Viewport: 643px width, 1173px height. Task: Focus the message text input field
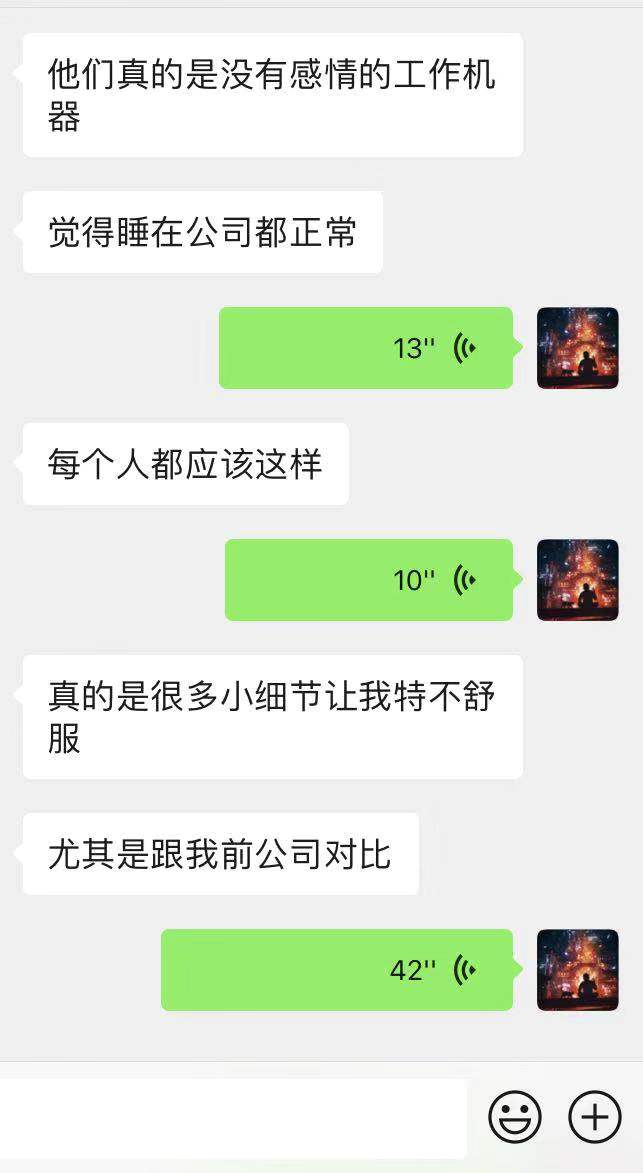click(x=230, y=1117)
